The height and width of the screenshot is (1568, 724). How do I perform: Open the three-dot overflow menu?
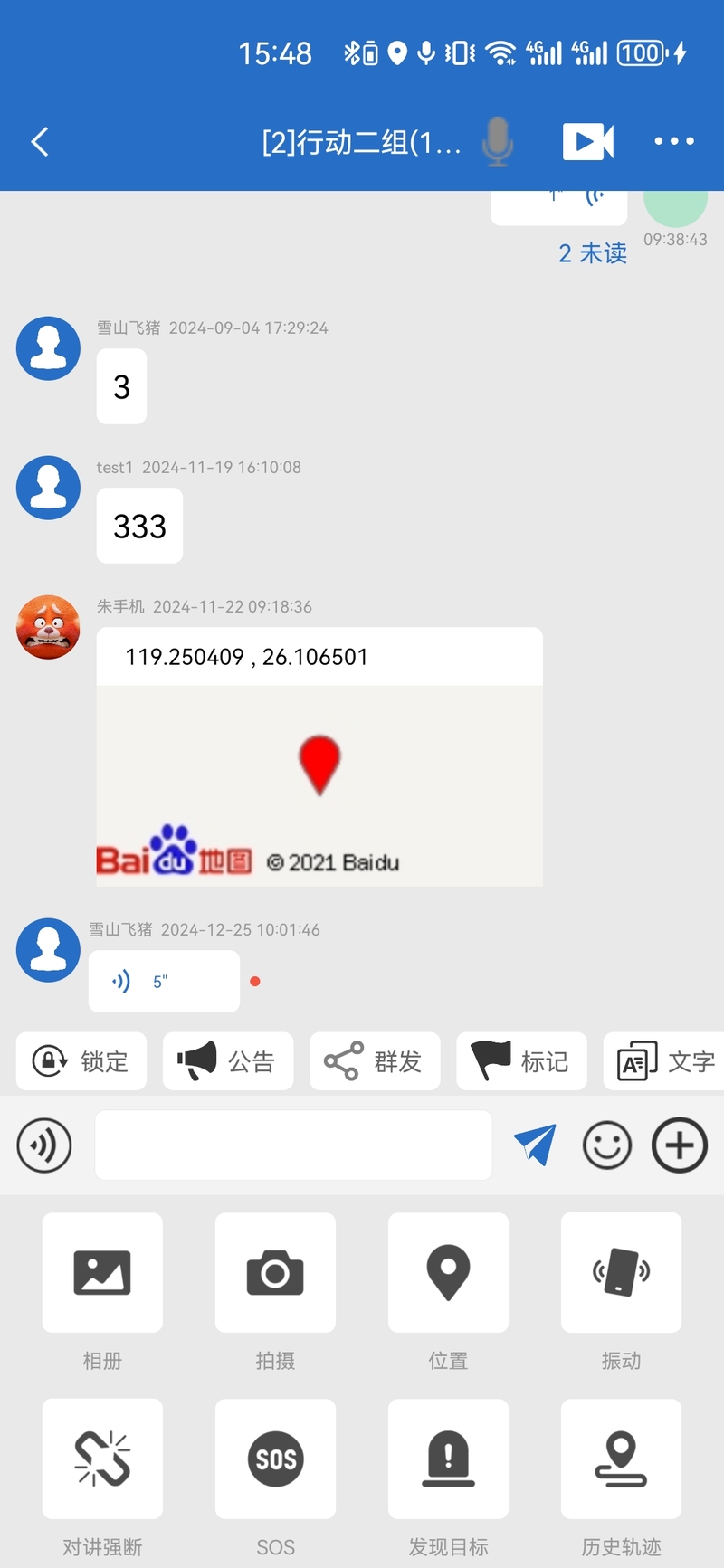[x=674, y=141]
